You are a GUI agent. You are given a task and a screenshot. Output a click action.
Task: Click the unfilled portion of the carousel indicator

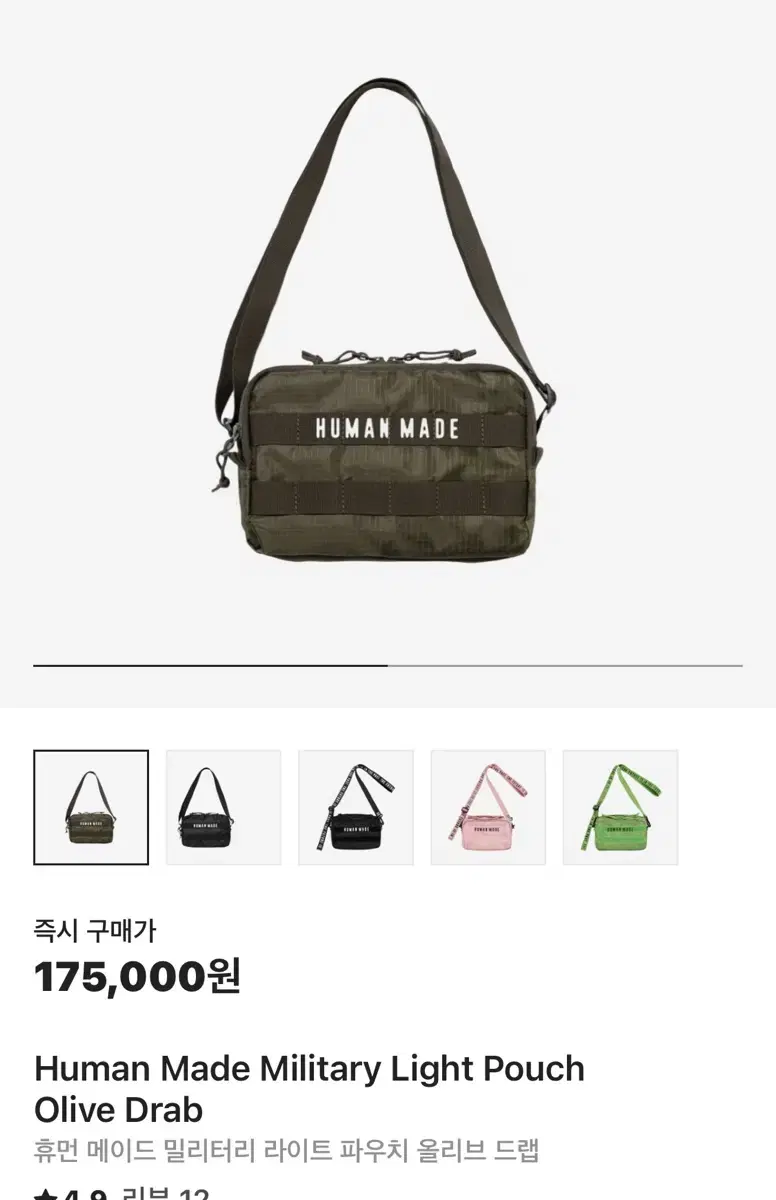(x=565, y=663)
